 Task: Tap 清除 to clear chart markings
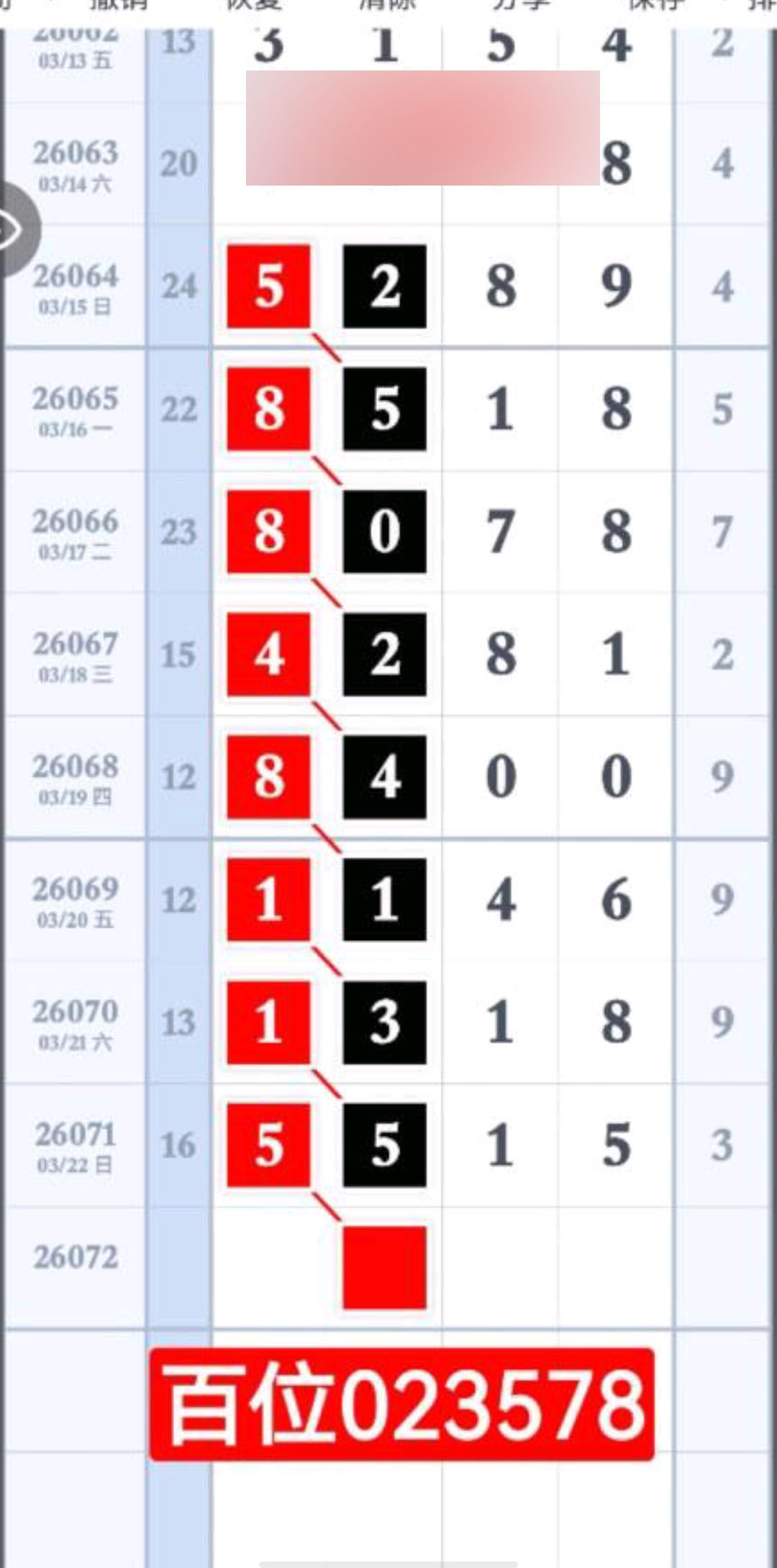coord(388,4)
